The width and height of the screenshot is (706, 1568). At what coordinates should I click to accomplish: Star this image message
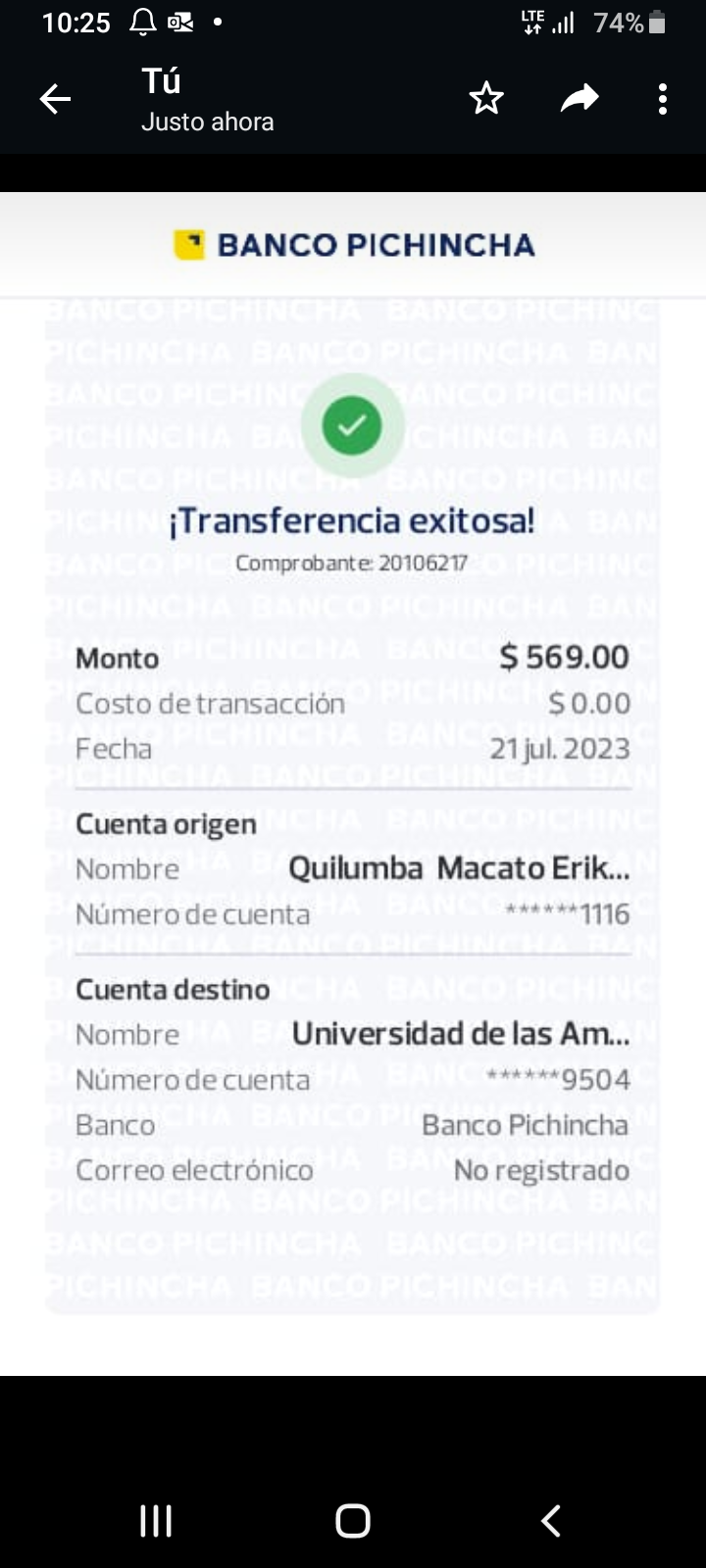click(486, 99)
